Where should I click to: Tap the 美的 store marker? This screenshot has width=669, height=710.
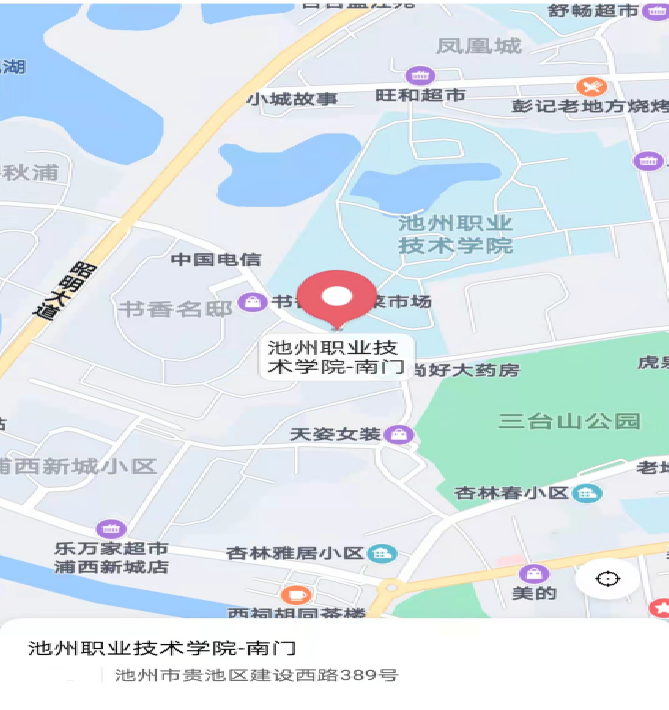(x=535, y=574)
